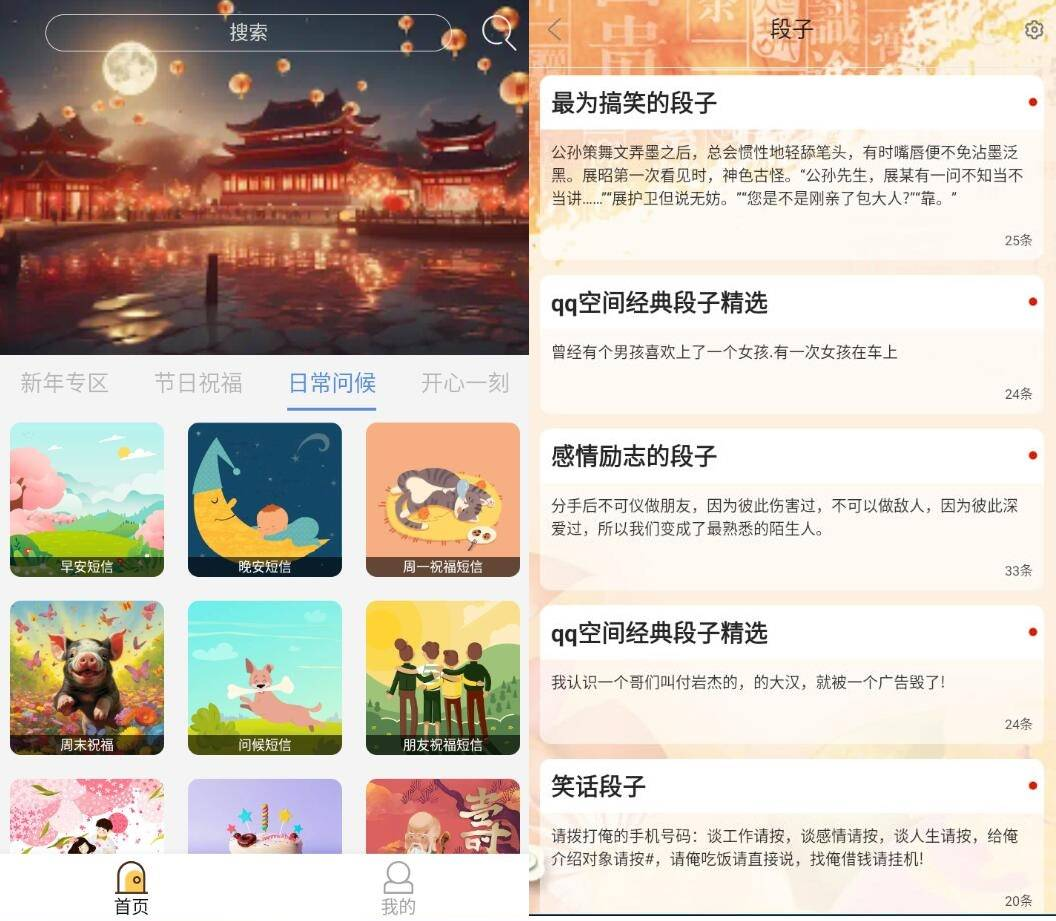Switch to the 开心一刻 tab

pyautogui.click(x=464, y=383)
